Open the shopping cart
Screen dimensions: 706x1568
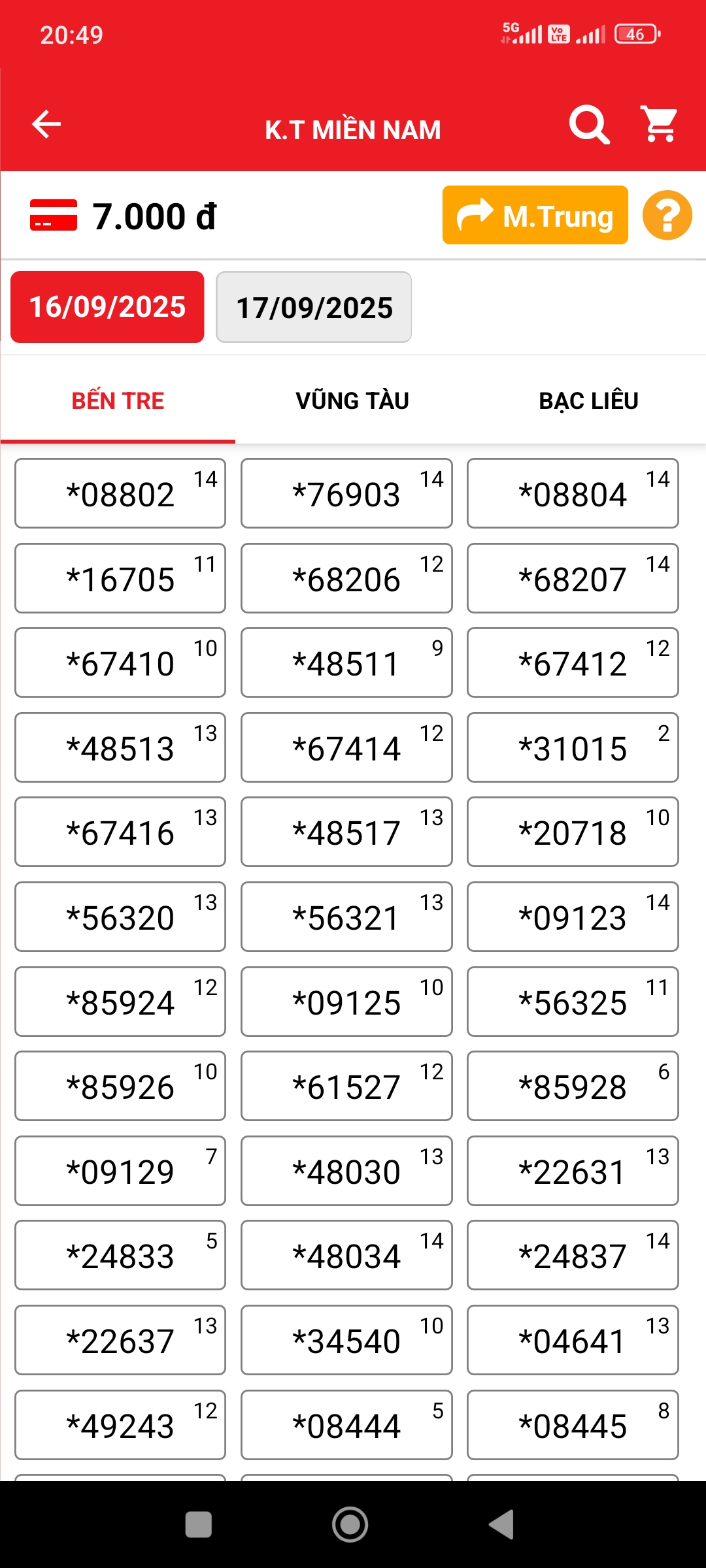660,124
